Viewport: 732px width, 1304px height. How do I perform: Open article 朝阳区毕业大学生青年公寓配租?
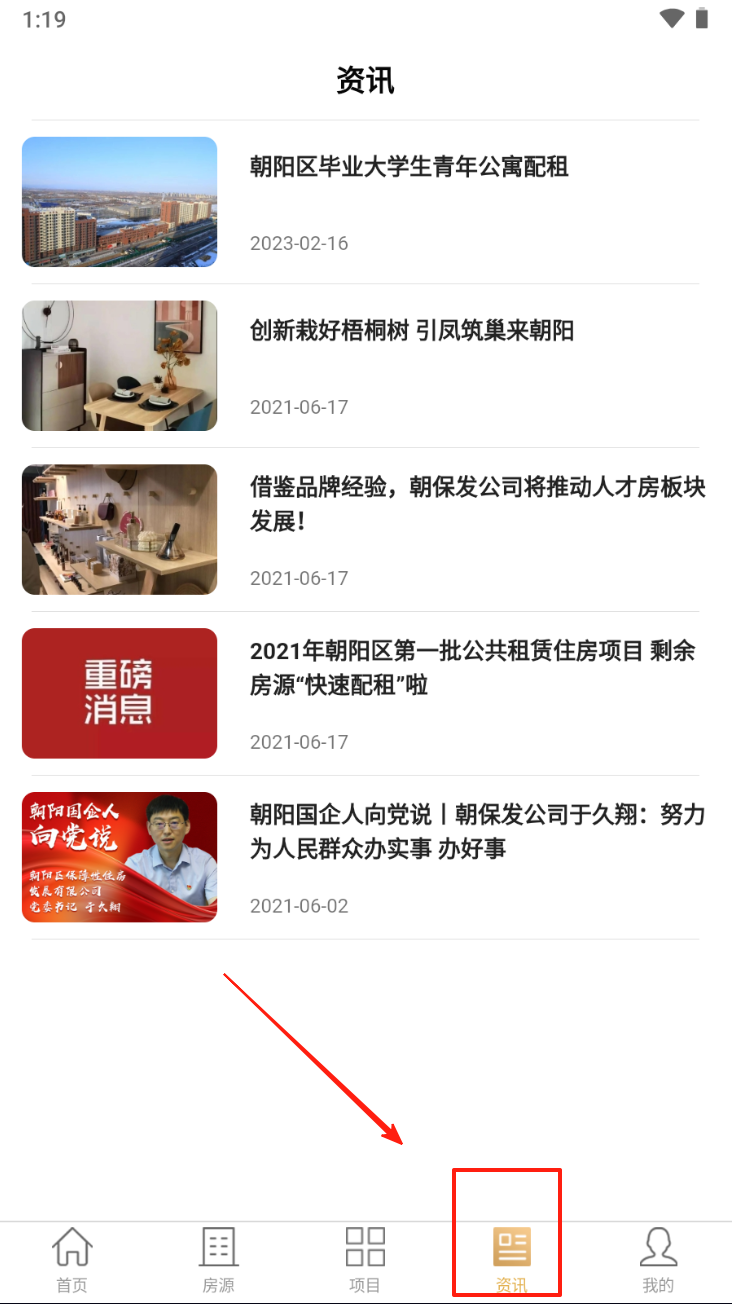click(x=409, y=167)
